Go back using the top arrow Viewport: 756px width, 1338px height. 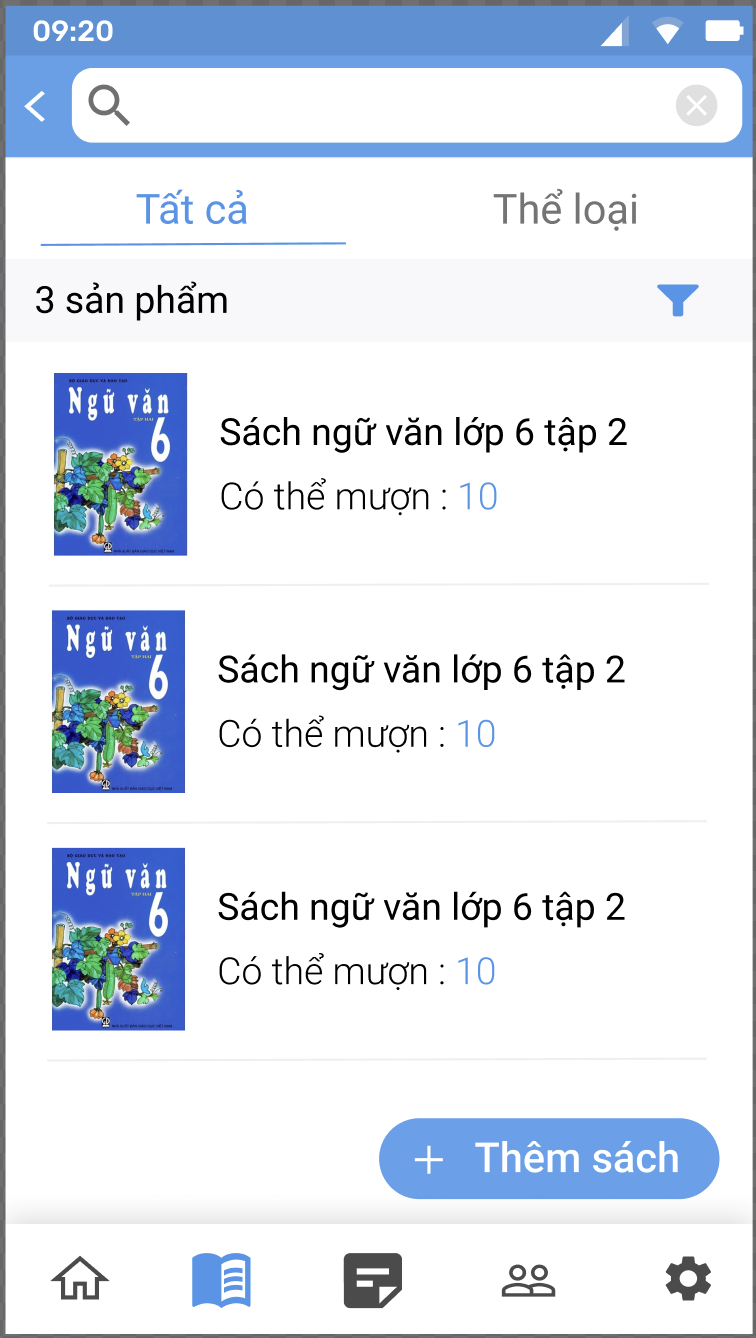pyautogui.click(x=36, y=106)
